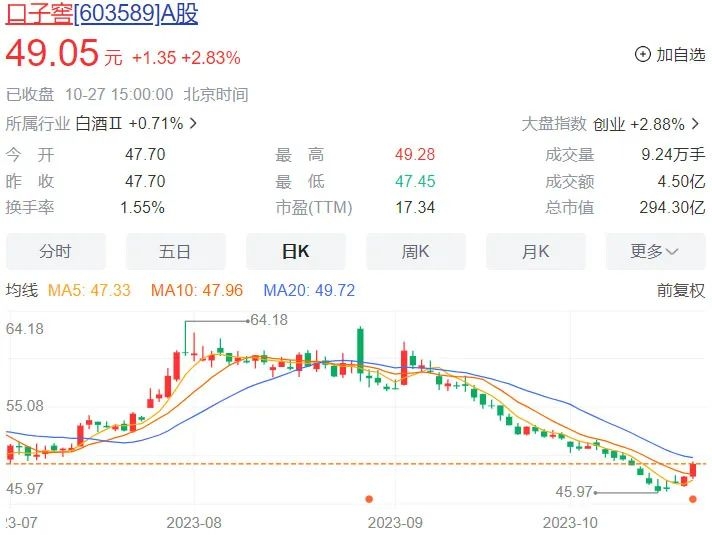
Task: Add stock to 加自选 watchlist
Action: pos(670,55)
